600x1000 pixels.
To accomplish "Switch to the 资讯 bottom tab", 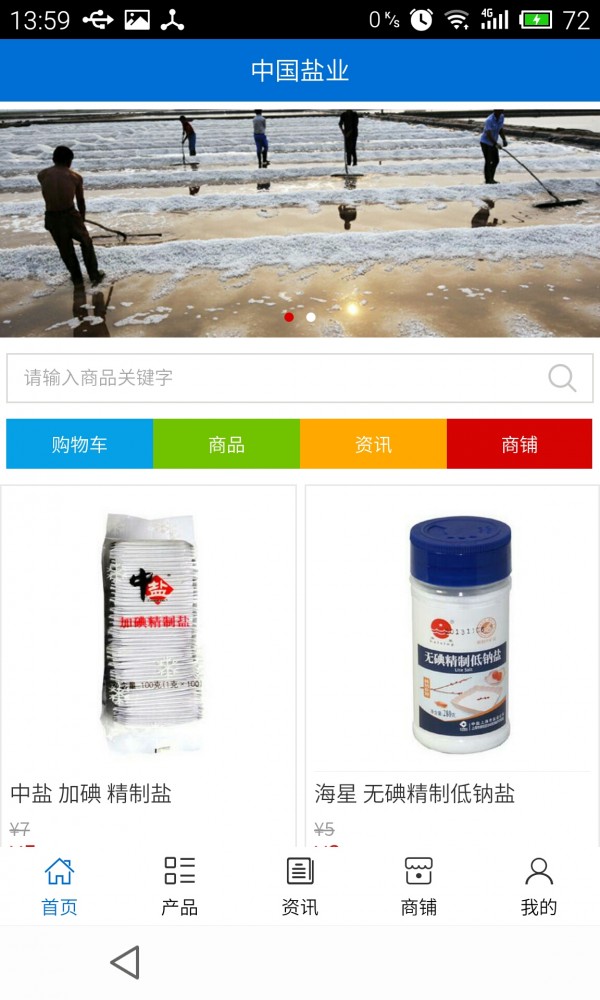I will [299, 886].
